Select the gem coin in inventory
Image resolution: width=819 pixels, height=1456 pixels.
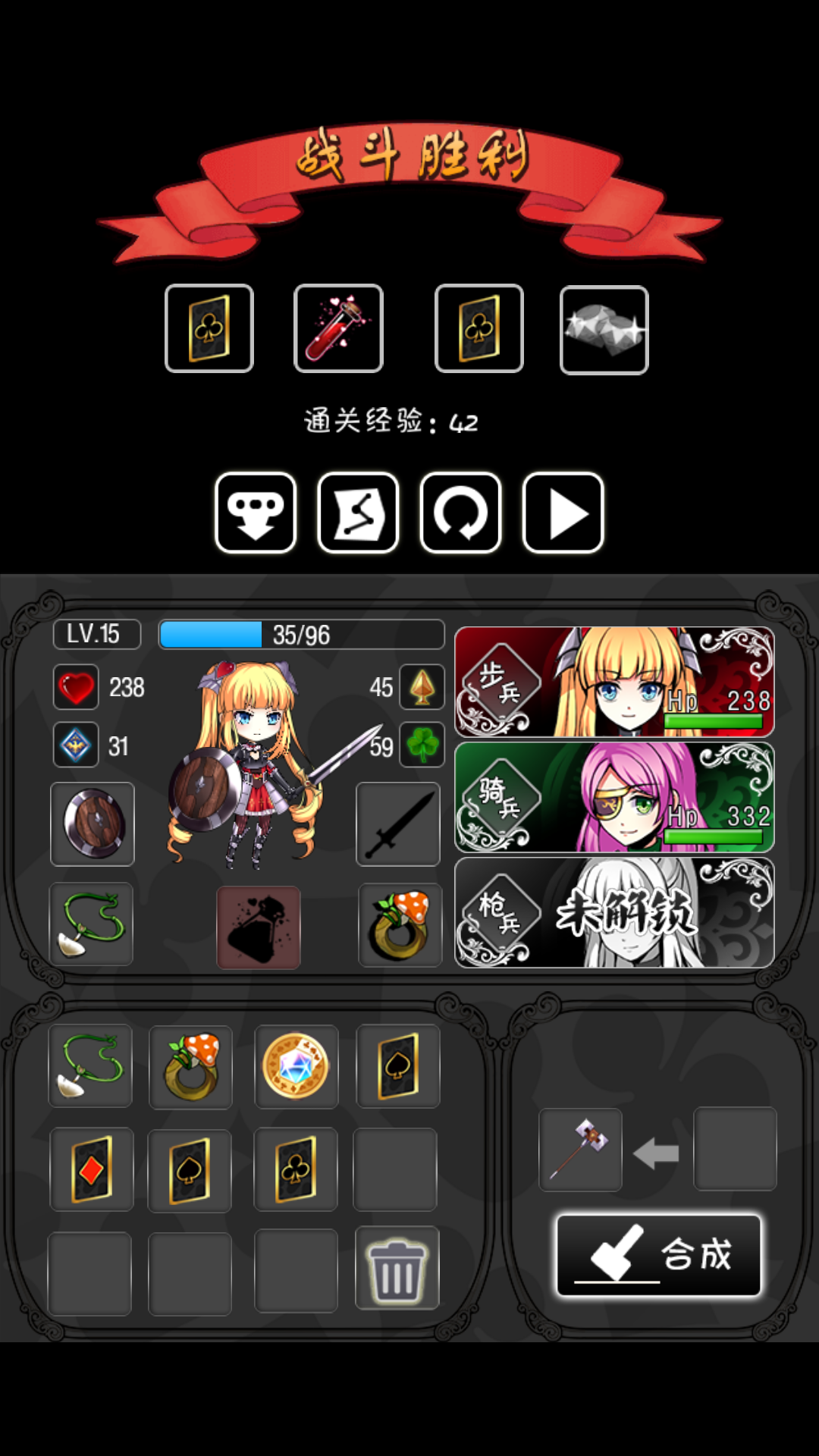click(296, 1066)
